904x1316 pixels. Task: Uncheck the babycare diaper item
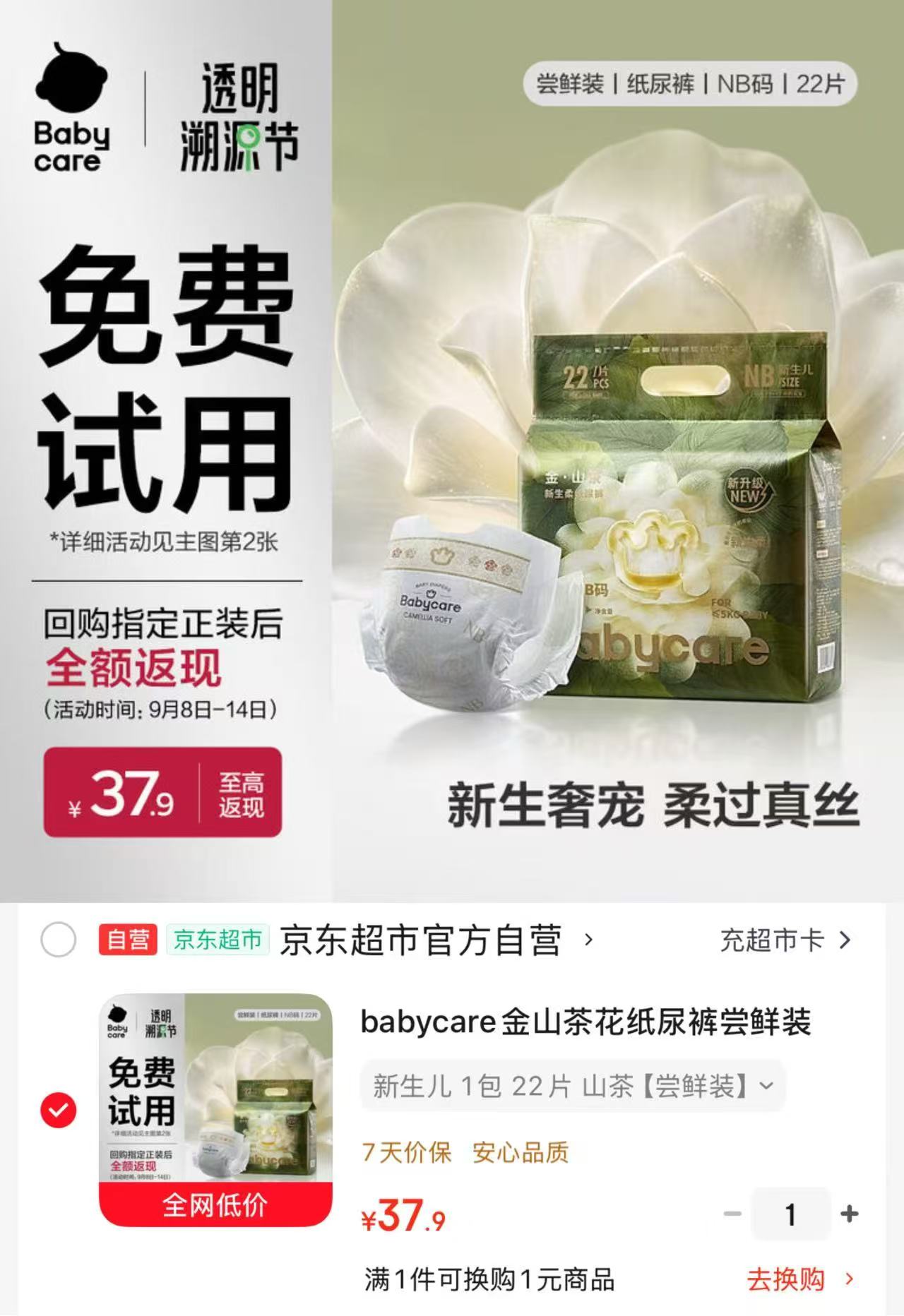(x=59, y=1111)
